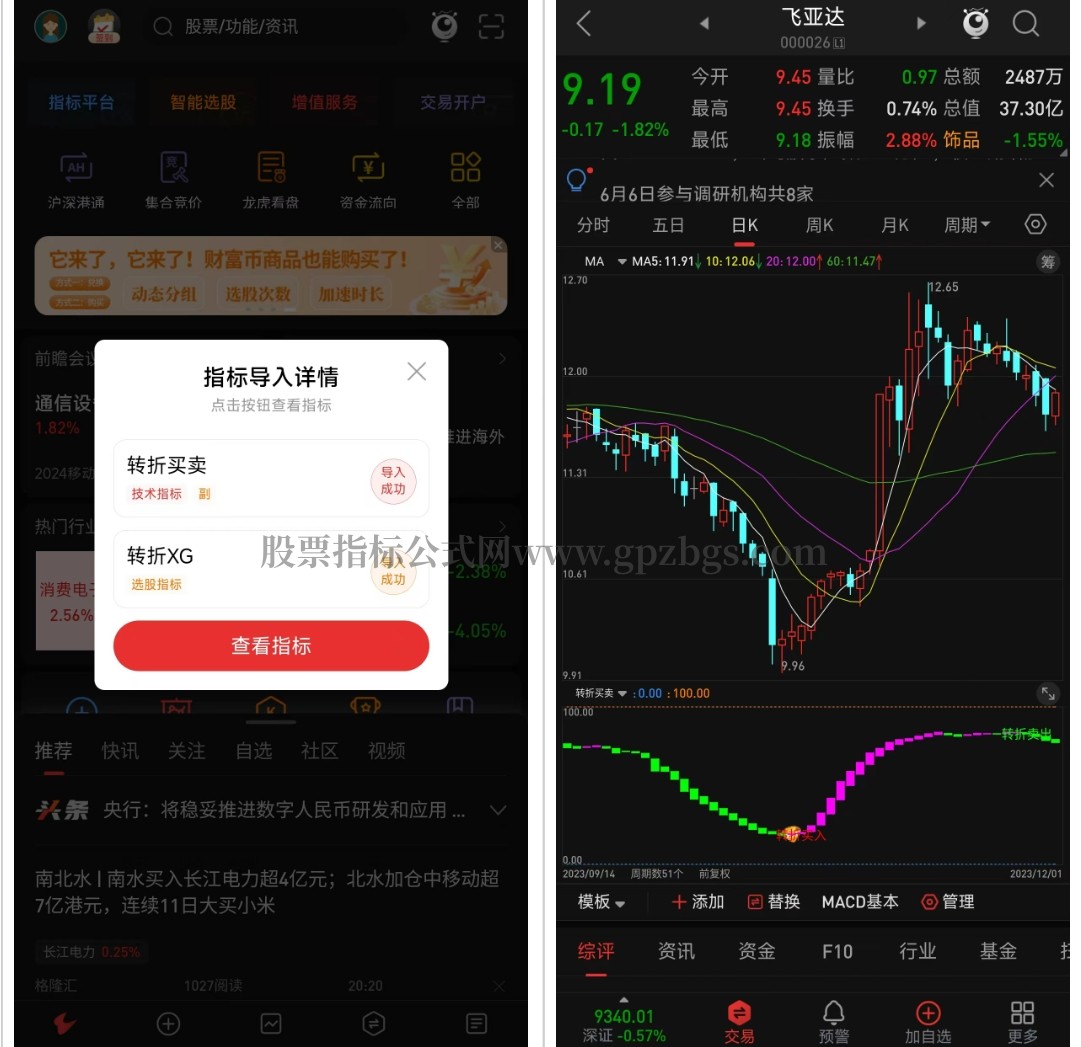
Task: Switch to the 月K chart tab
Action: 895,225
